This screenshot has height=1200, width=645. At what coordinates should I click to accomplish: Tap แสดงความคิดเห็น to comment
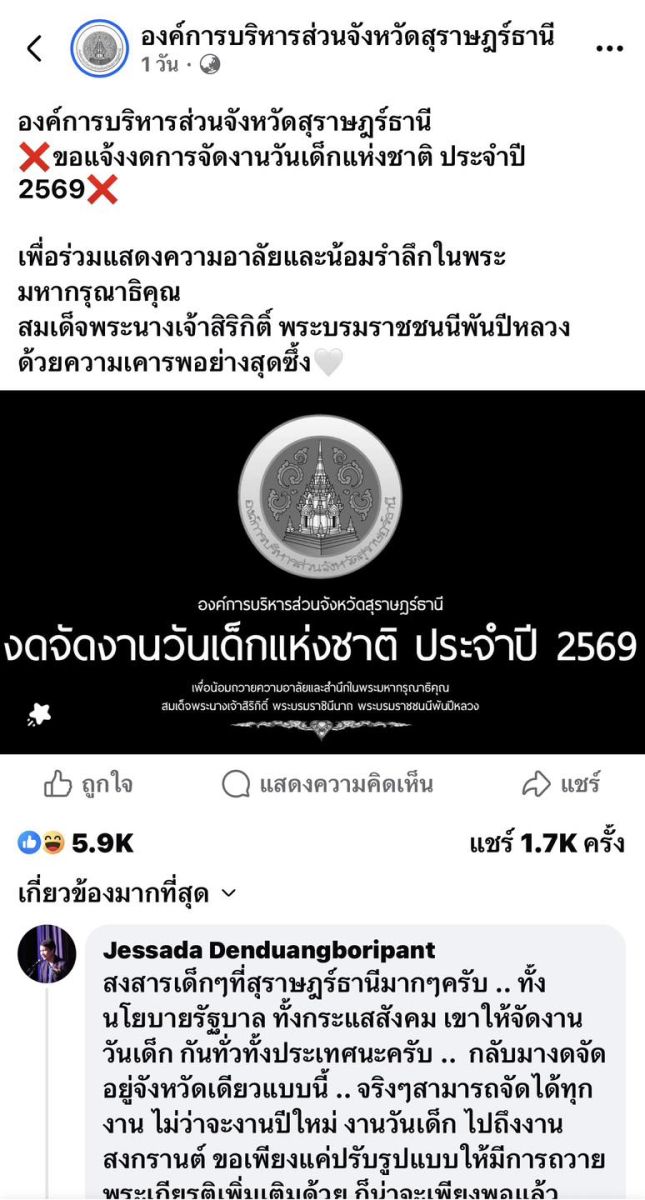coord(328,784)
